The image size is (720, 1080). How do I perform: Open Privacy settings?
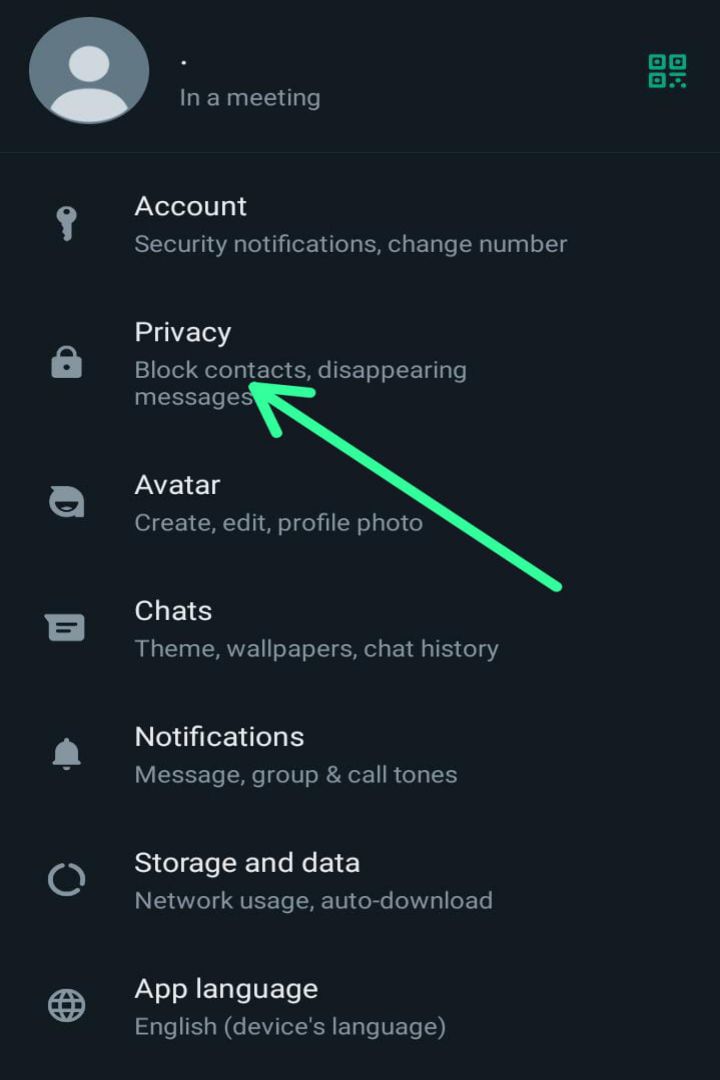click(x=182, y=332)
